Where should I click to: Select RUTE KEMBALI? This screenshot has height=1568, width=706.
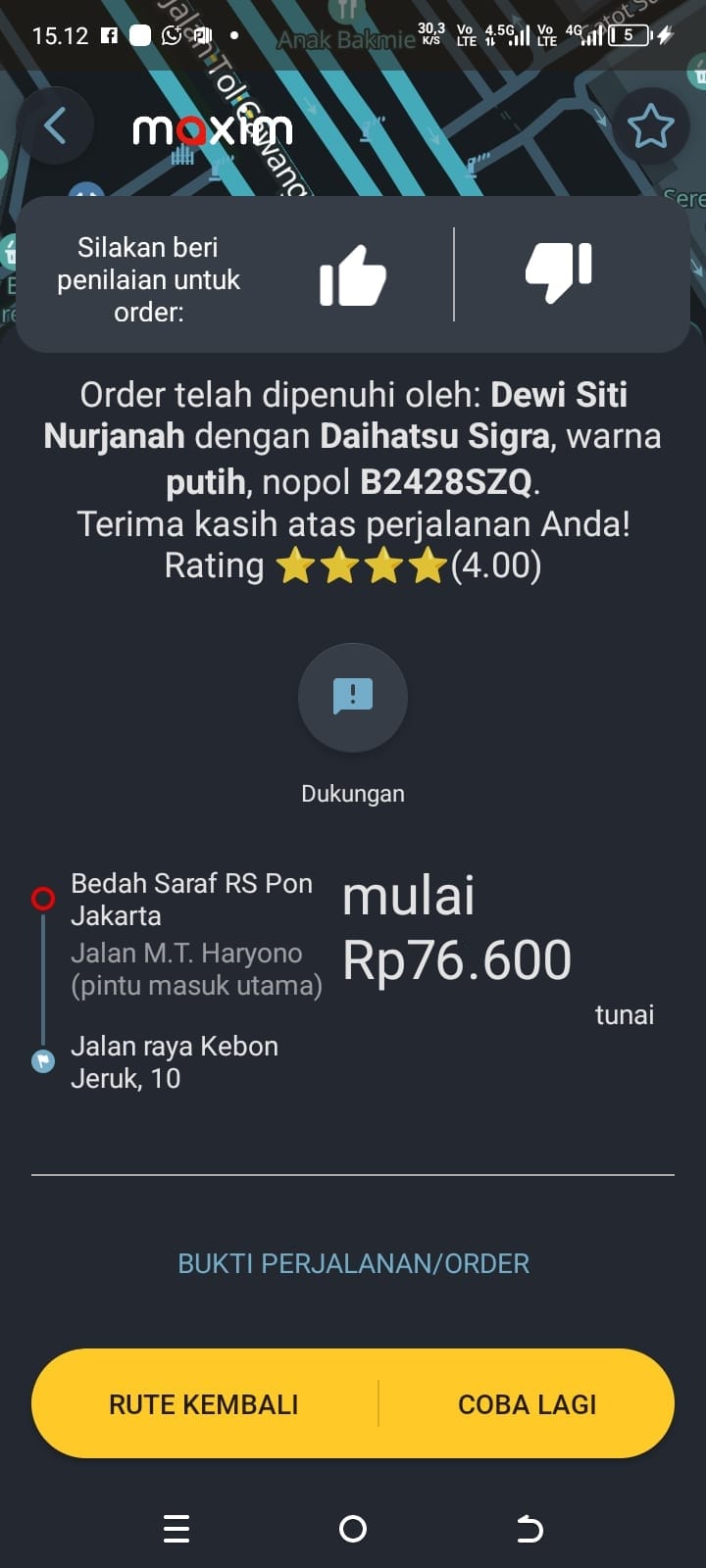204,1404
